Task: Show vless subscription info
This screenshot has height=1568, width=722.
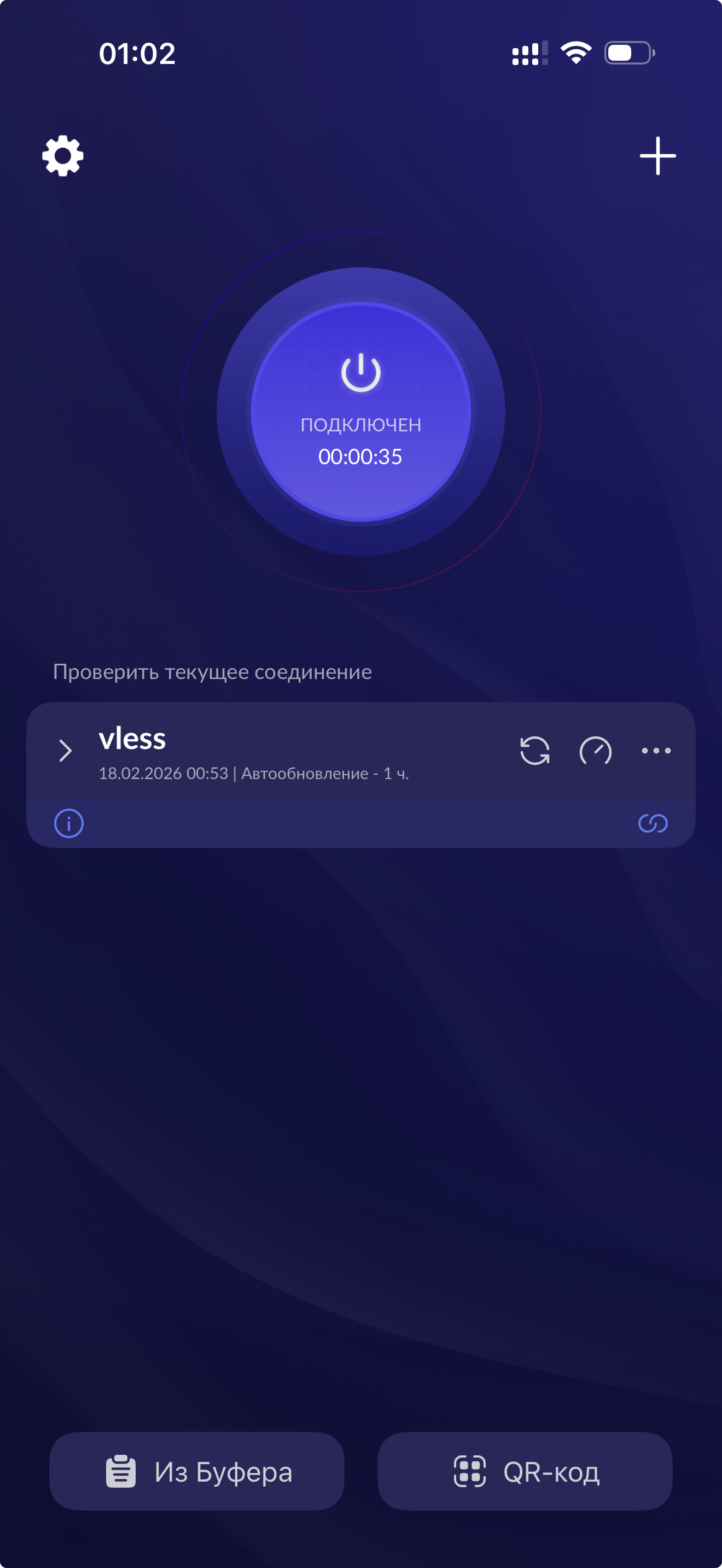Action: (69, 823)
